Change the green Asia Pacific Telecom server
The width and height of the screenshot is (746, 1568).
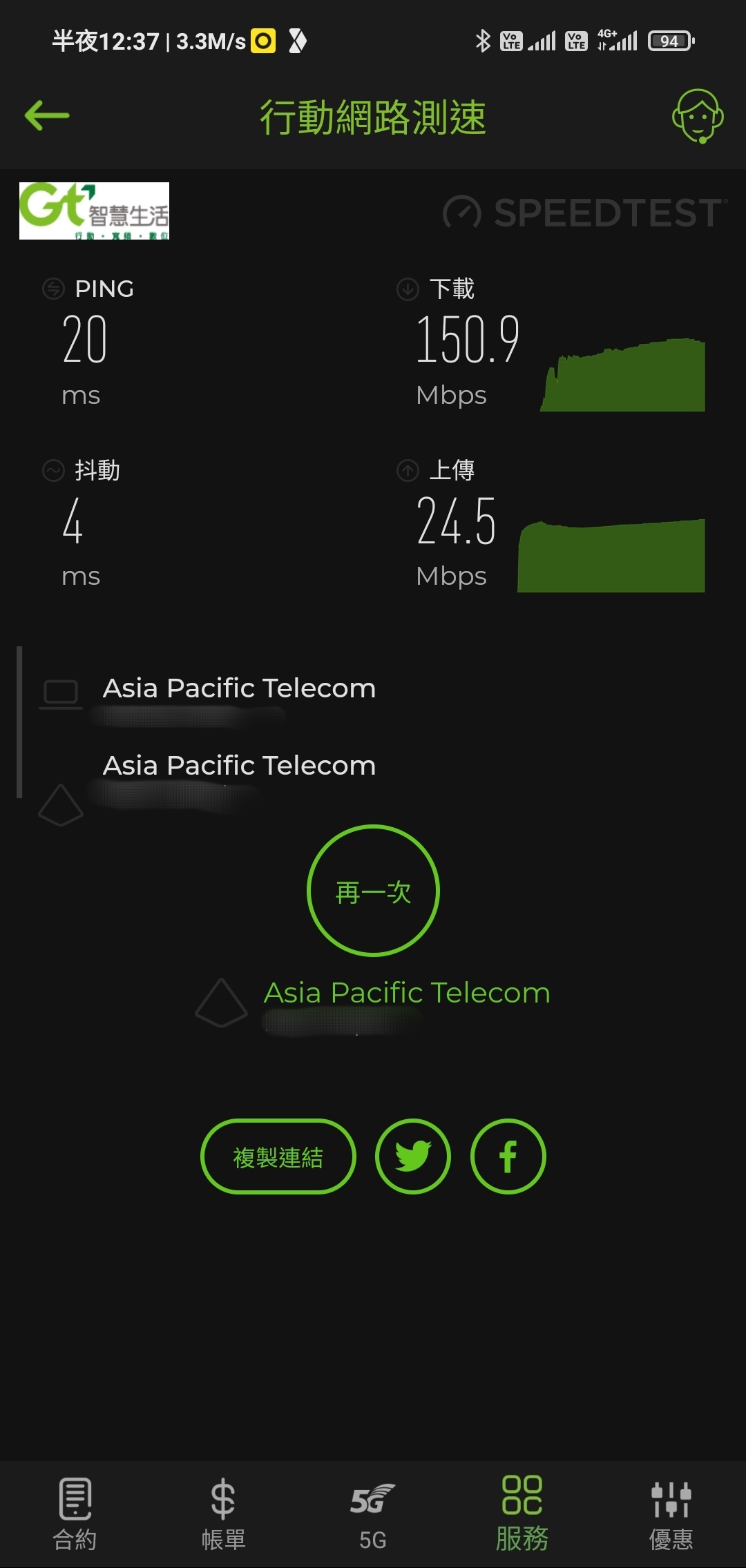click(x=407, y=993)
